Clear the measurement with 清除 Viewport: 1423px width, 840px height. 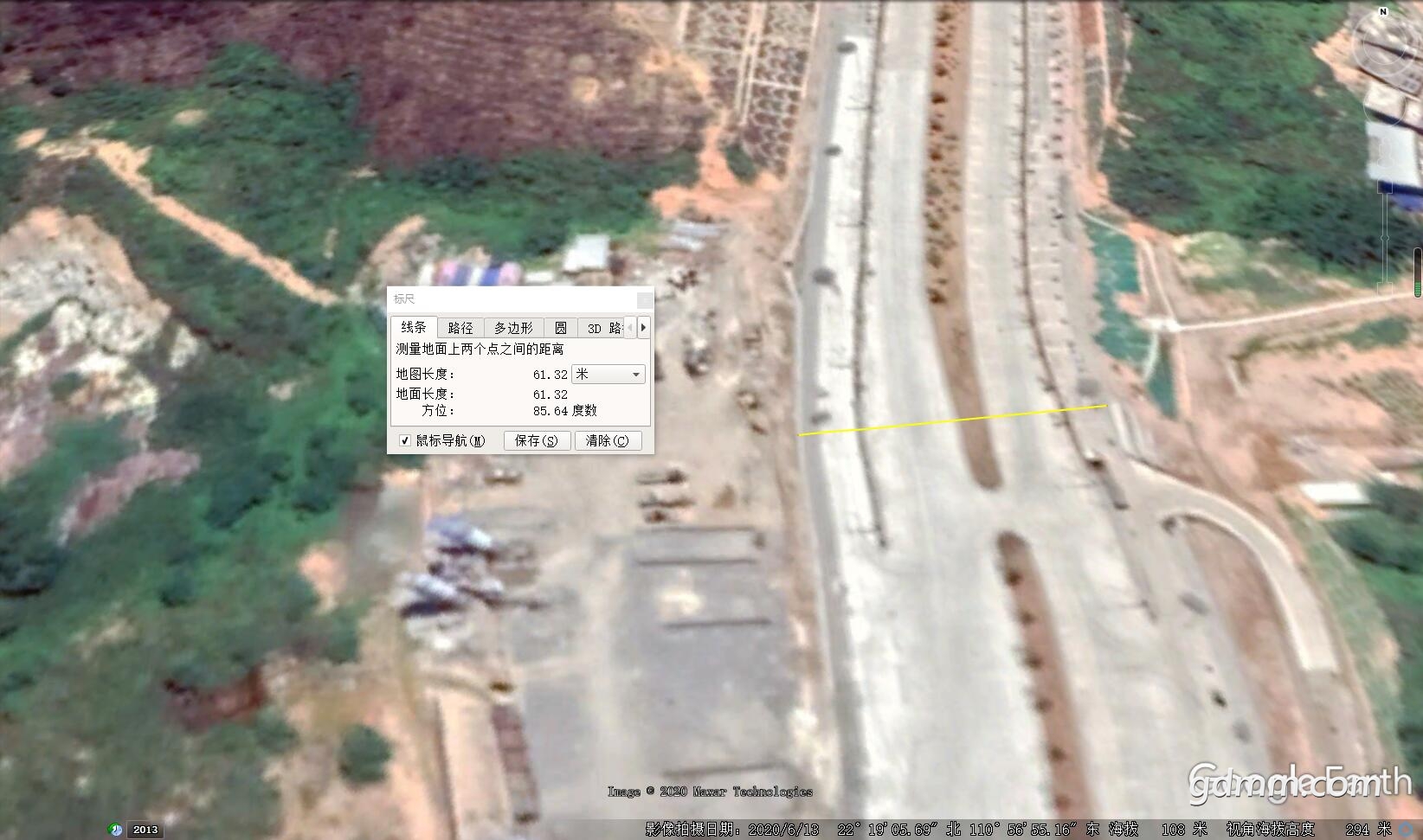coord(608,440)
